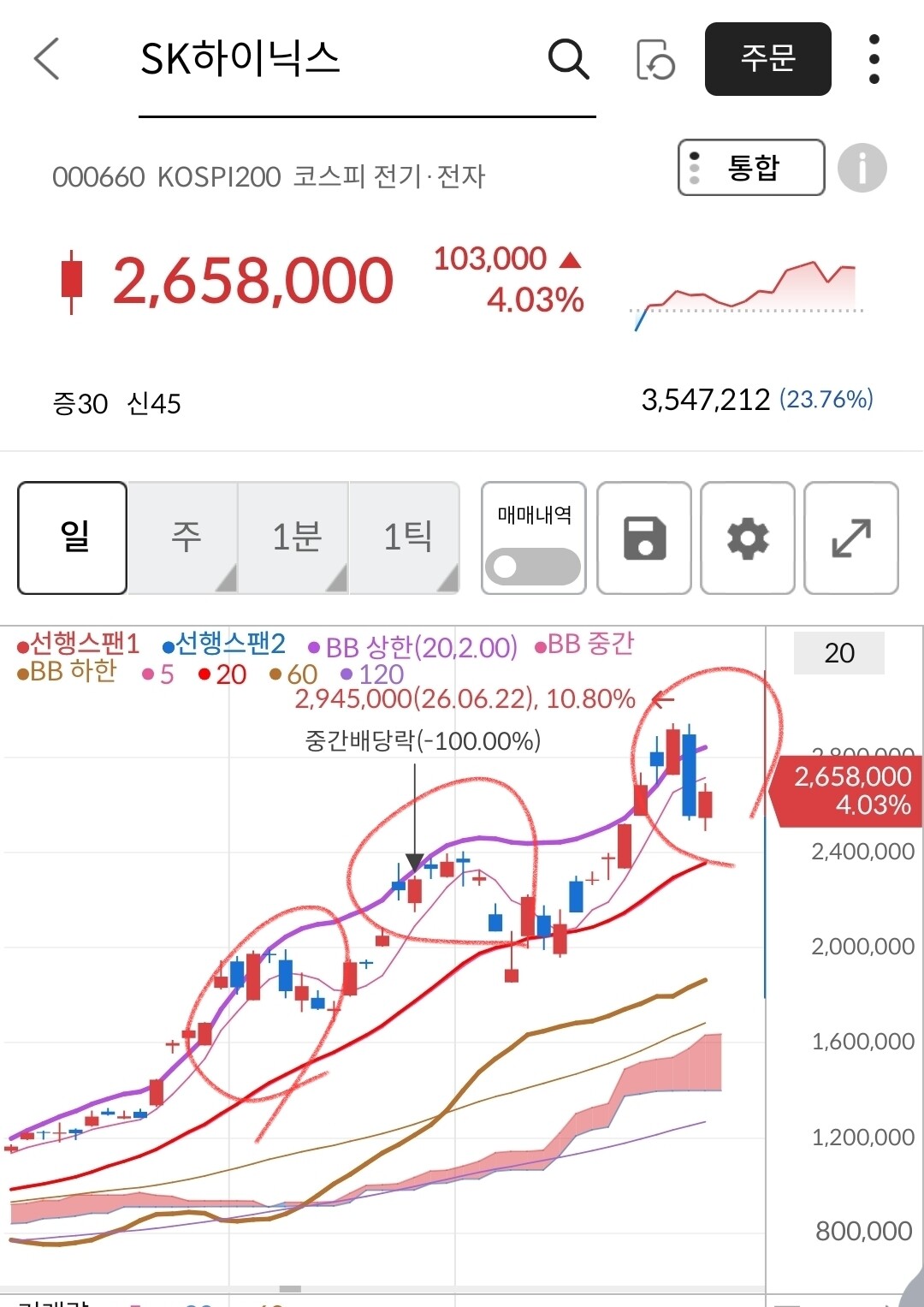Tap the mini intraday price chart
The image size is (924, 1307).
pos(745,294)
